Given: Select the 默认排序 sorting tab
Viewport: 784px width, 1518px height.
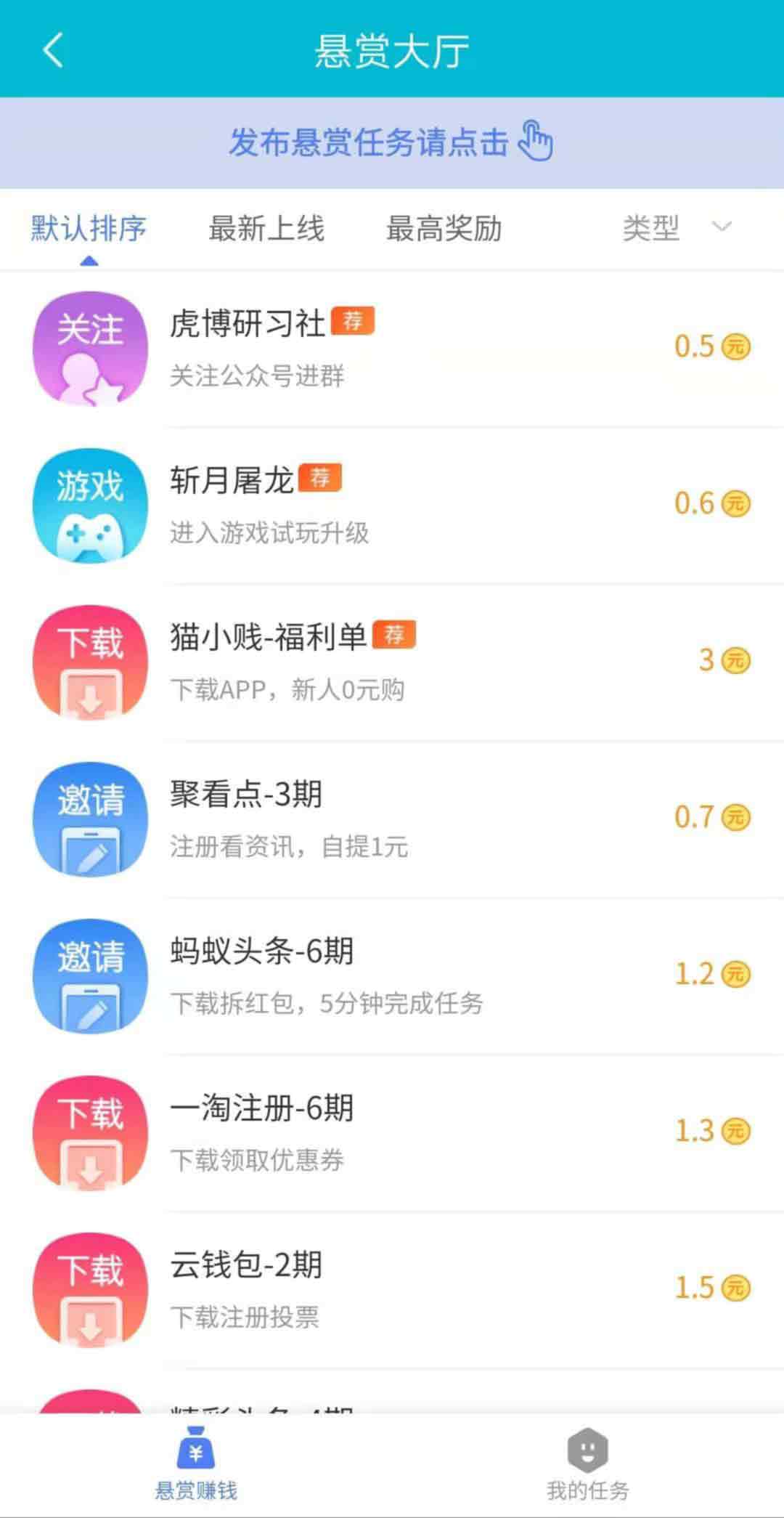Looking at the screenshot, I should pos(89,229).
